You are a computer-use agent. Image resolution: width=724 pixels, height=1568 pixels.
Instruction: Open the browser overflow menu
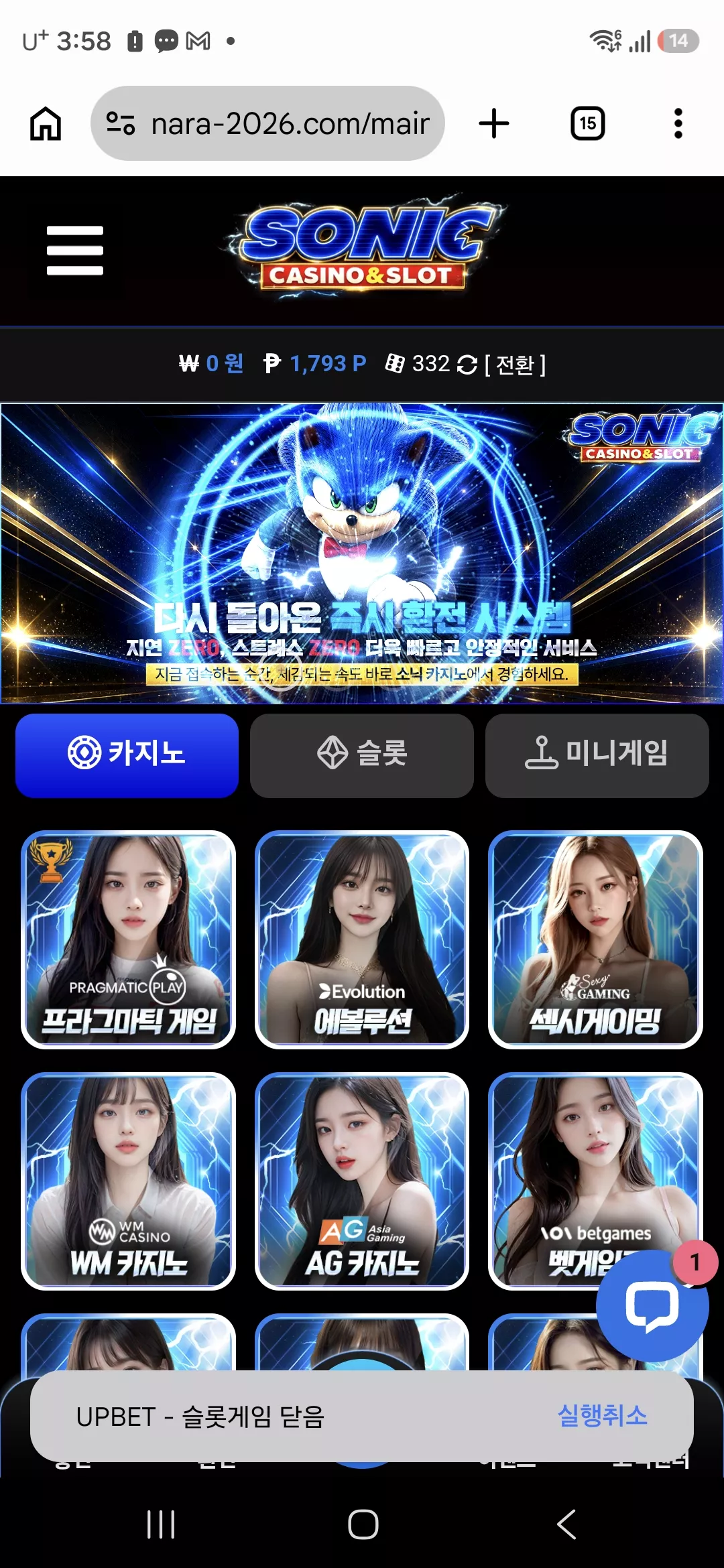[678, 123]
